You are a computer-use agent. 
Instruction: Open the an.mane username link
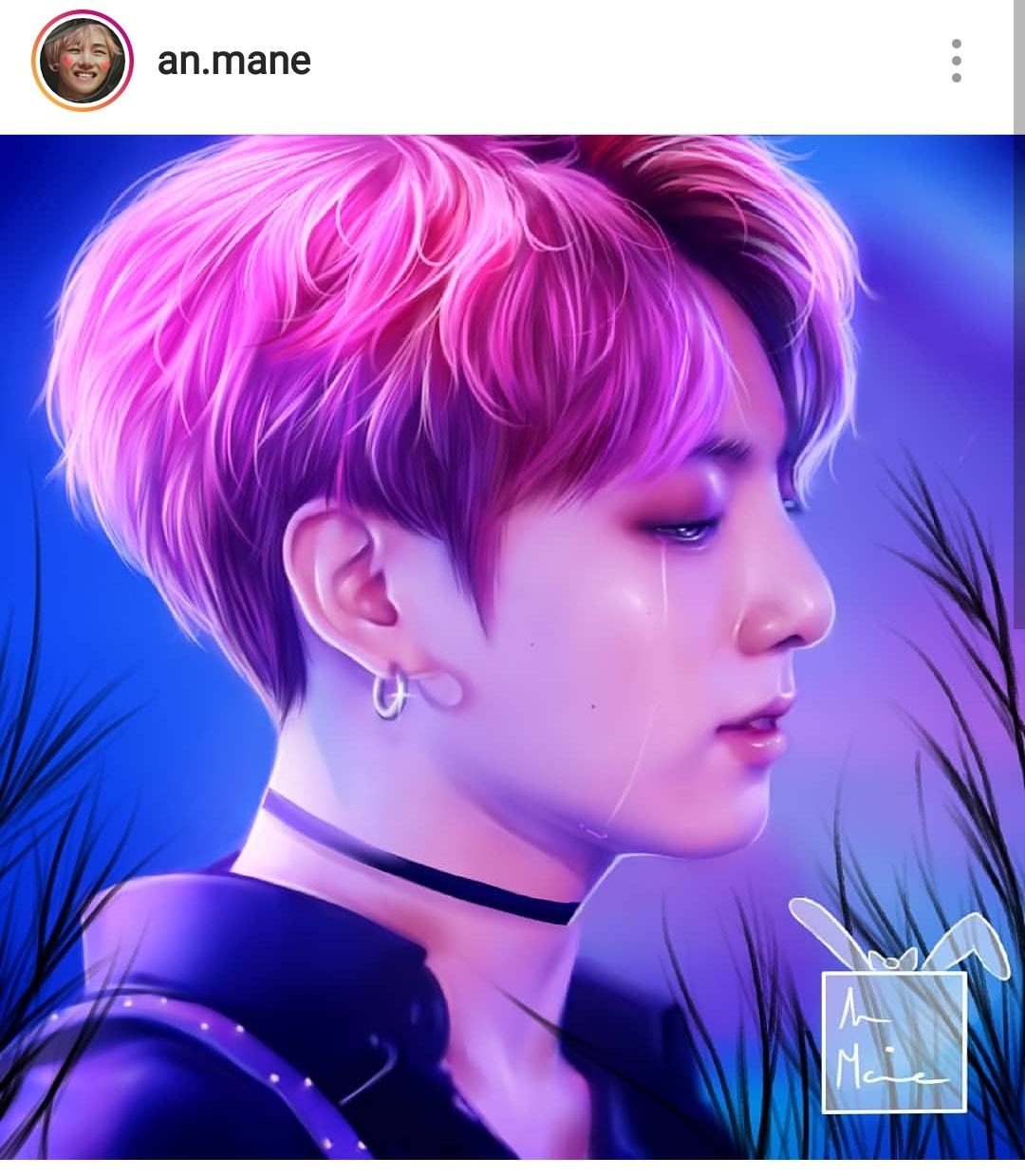click(234, 62)
